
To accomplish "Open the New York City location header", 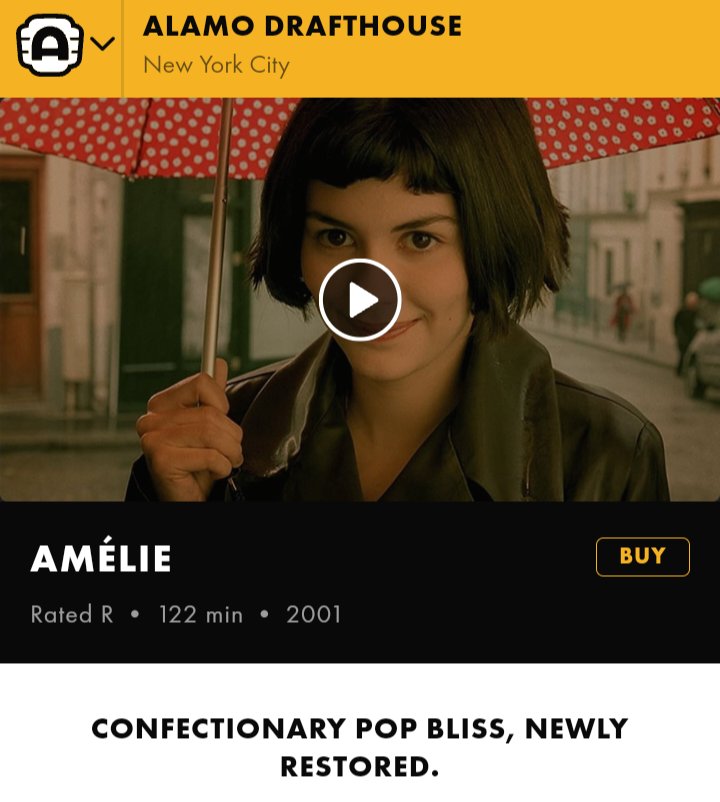I will [216, 66].
